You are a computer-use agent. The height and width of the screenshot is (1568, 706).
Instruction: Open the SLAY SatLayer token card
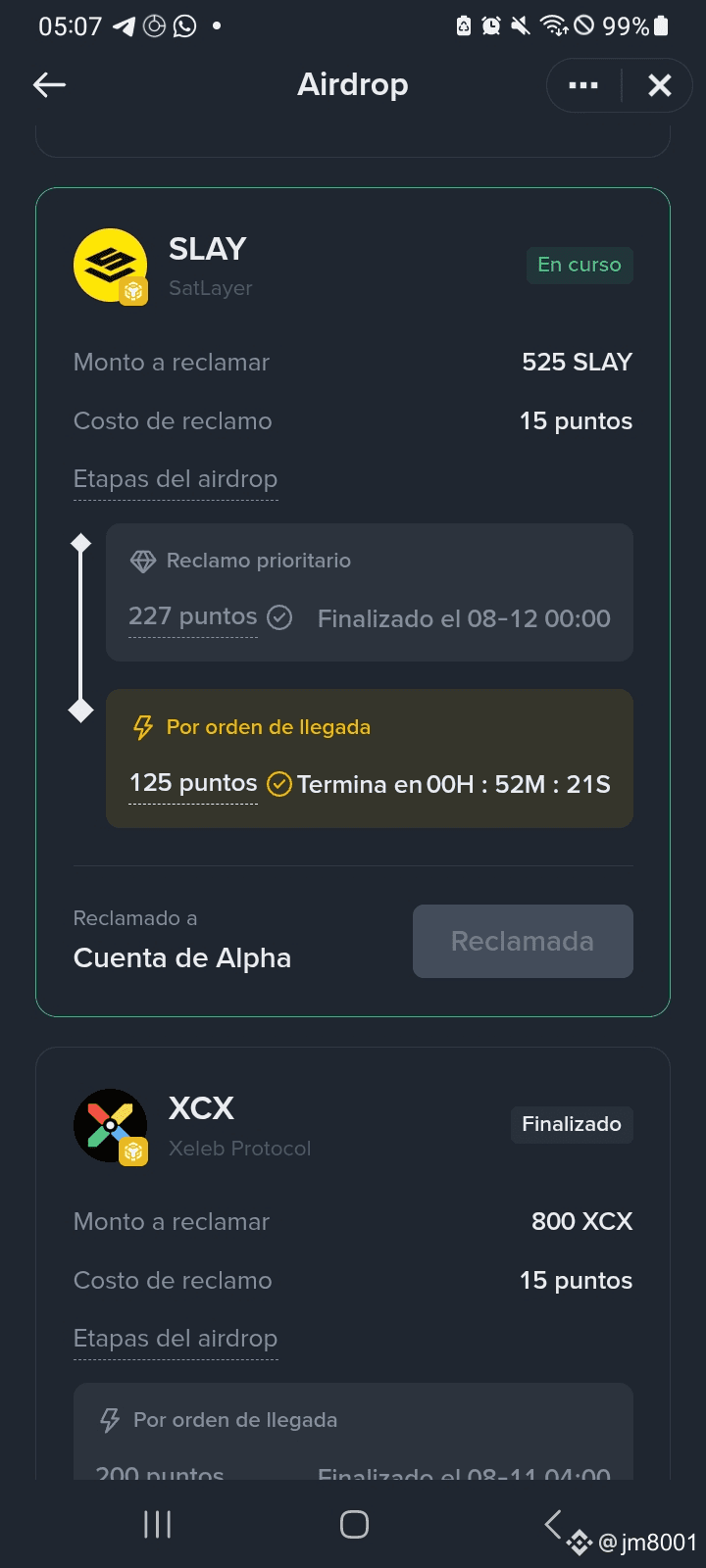coord(353,602)
